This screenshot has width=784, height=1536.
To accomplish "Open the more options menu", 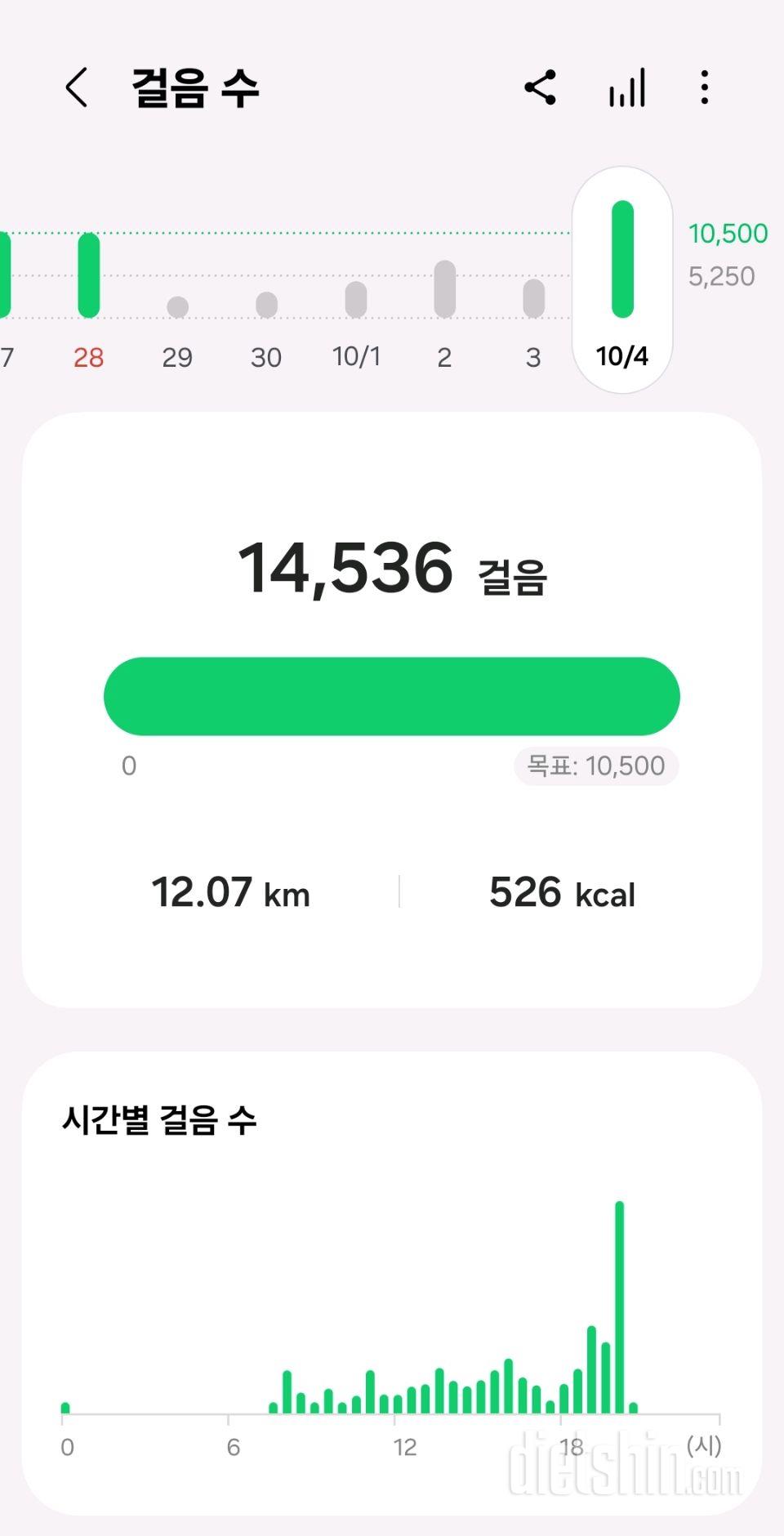I will point(704,87).
